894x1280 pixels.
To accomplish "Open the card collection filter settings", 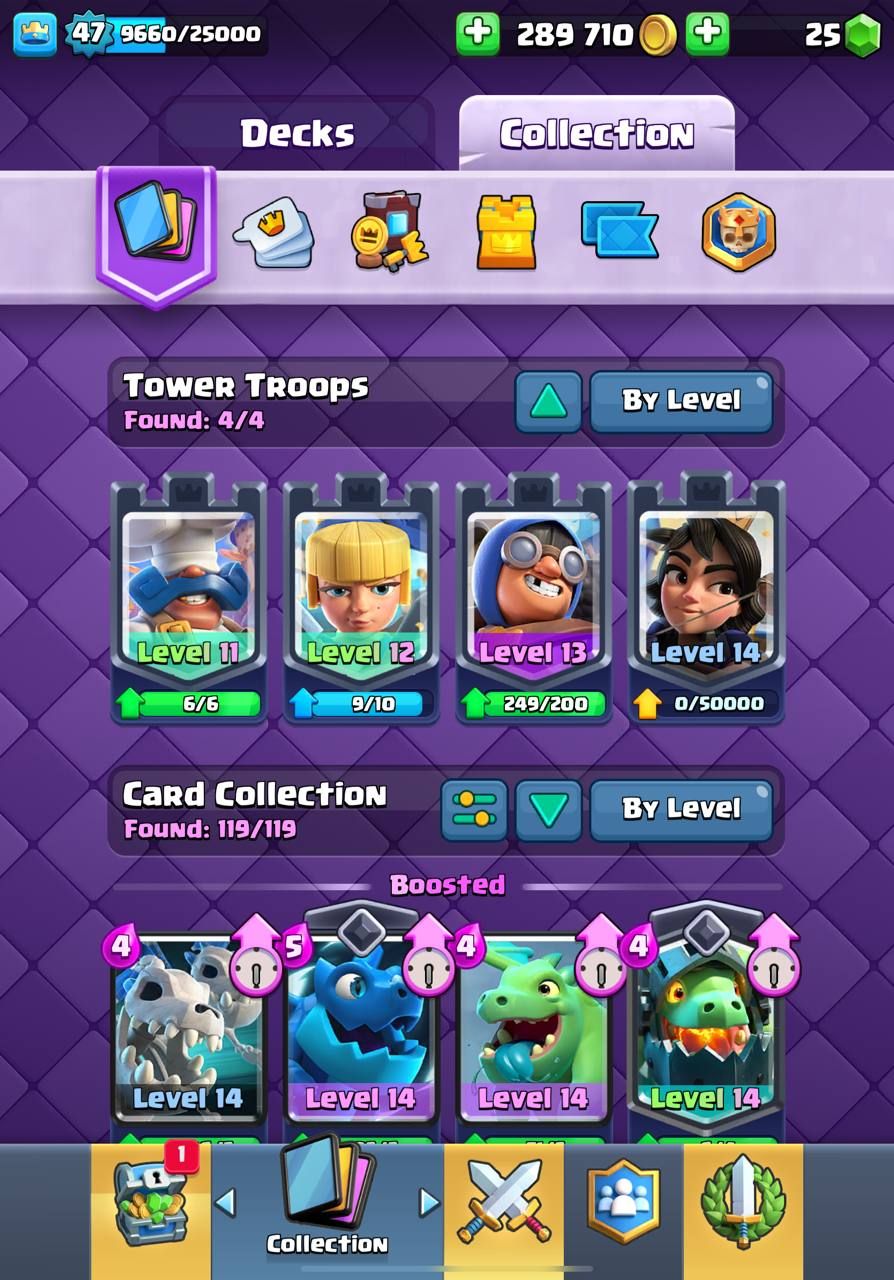I will click(474, 809).
